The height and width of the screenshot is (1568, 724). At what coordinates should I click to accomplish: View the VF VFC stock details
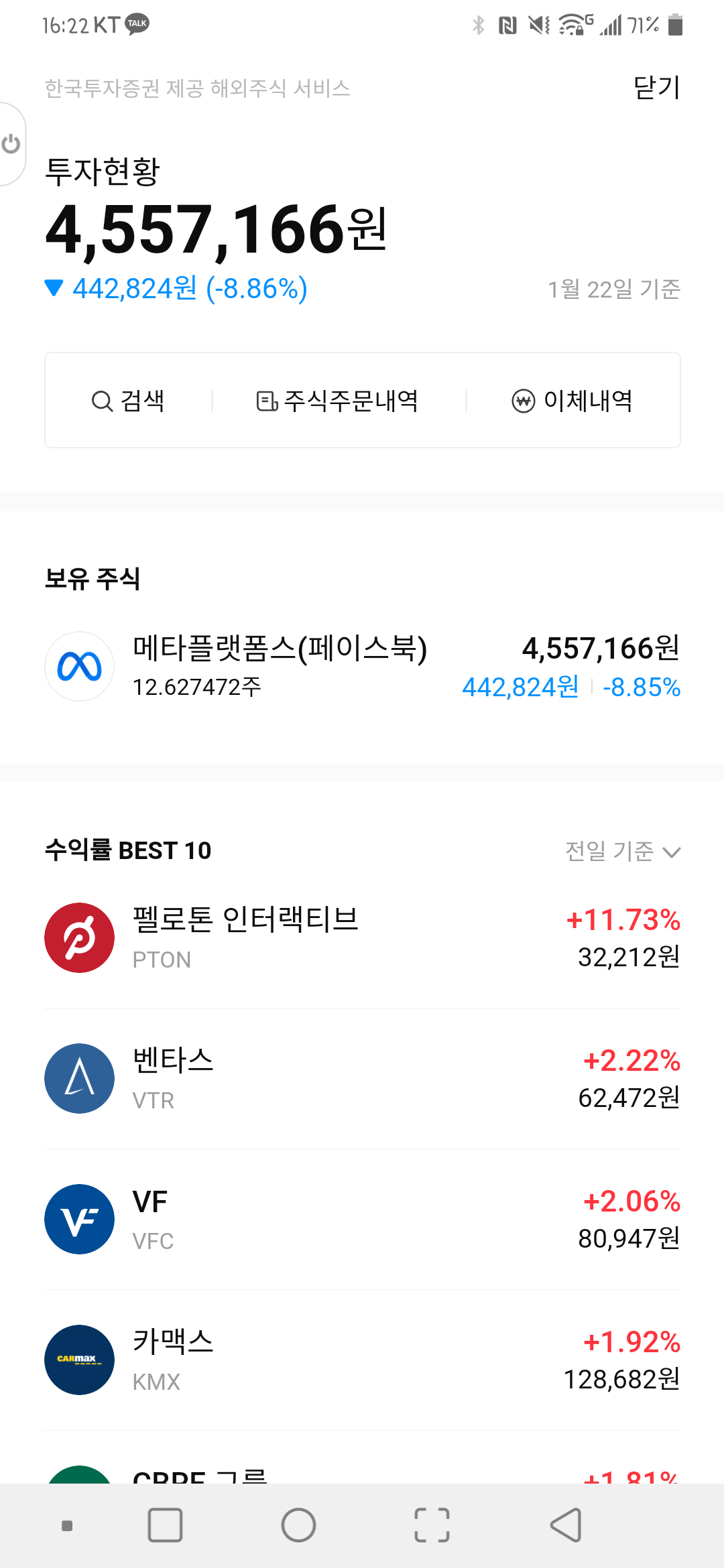[363, 1220]
